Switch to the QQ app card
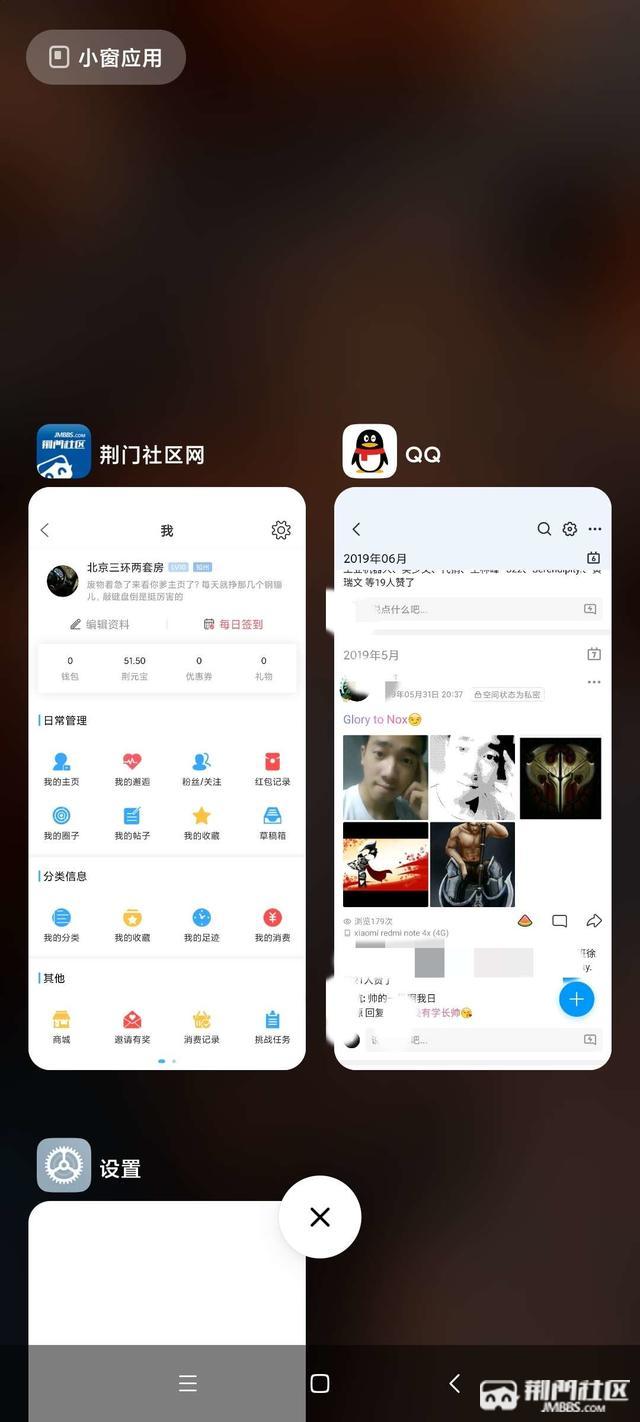Image resolution: width=640 pixels, height=1422 pixels. click(472, 778)
